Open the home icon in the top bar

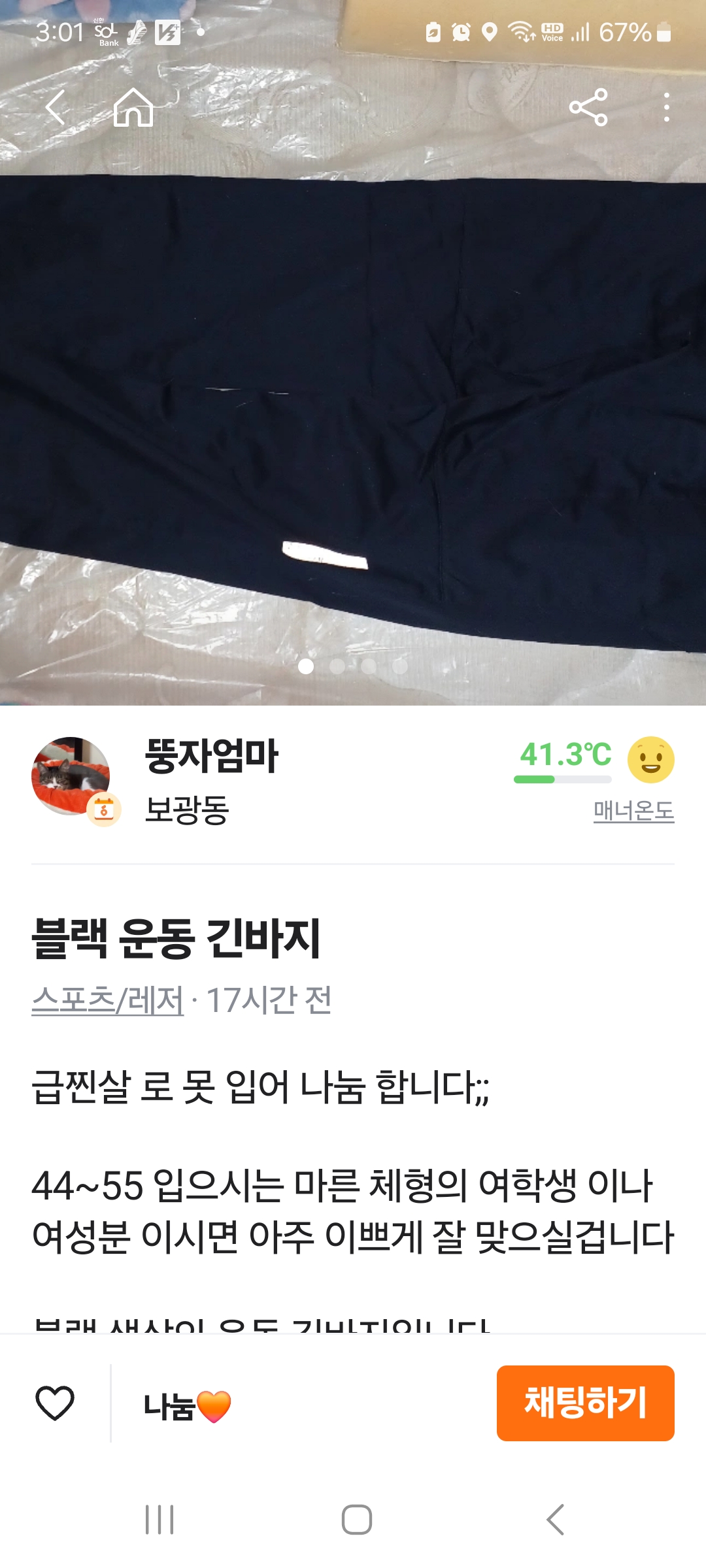133,107
